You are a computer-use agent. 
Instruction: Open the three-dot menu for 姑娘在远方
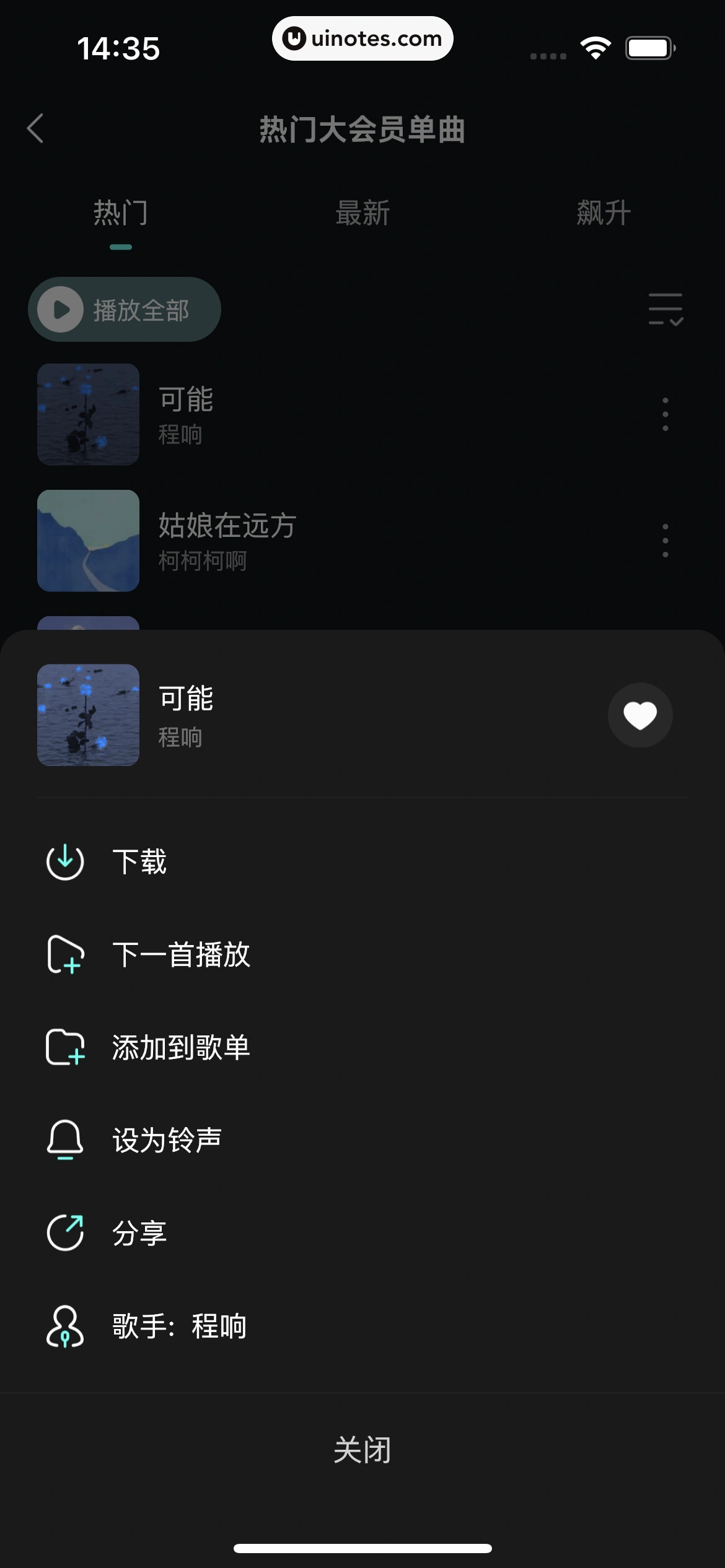664,541
